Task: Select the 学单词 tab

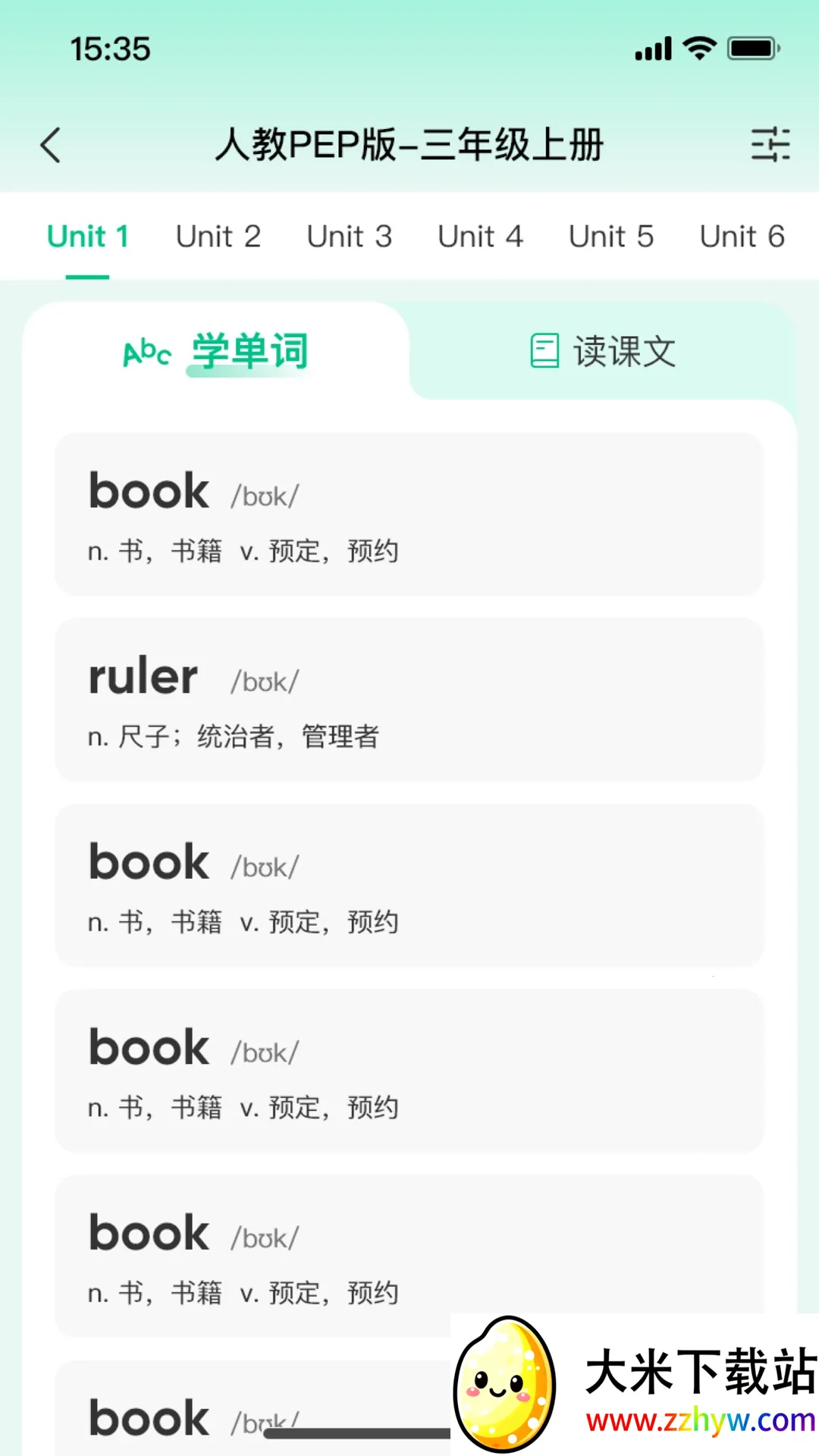Action: (246, 350)
